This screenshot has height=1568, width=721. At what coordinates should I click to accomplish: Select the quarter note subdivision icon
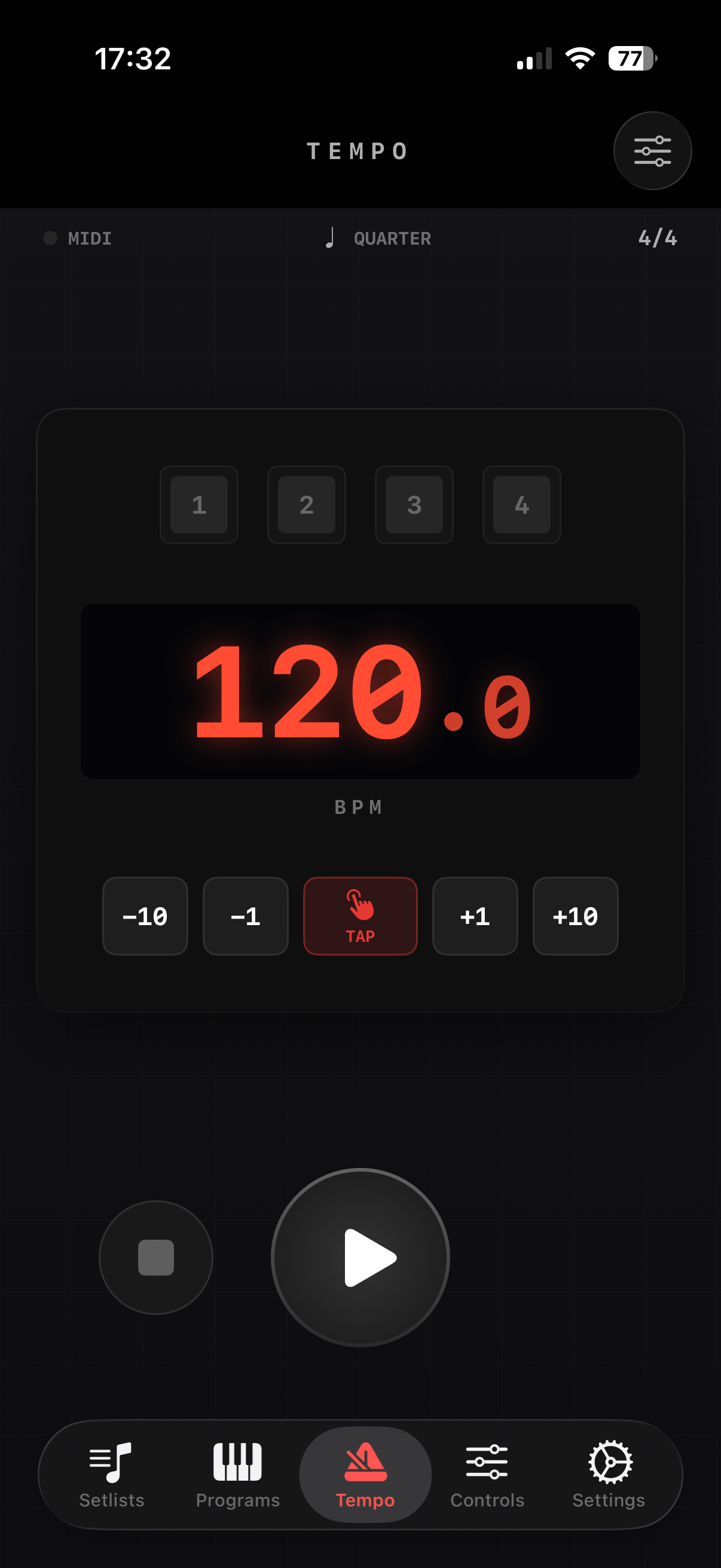click(x=331, y=238)
